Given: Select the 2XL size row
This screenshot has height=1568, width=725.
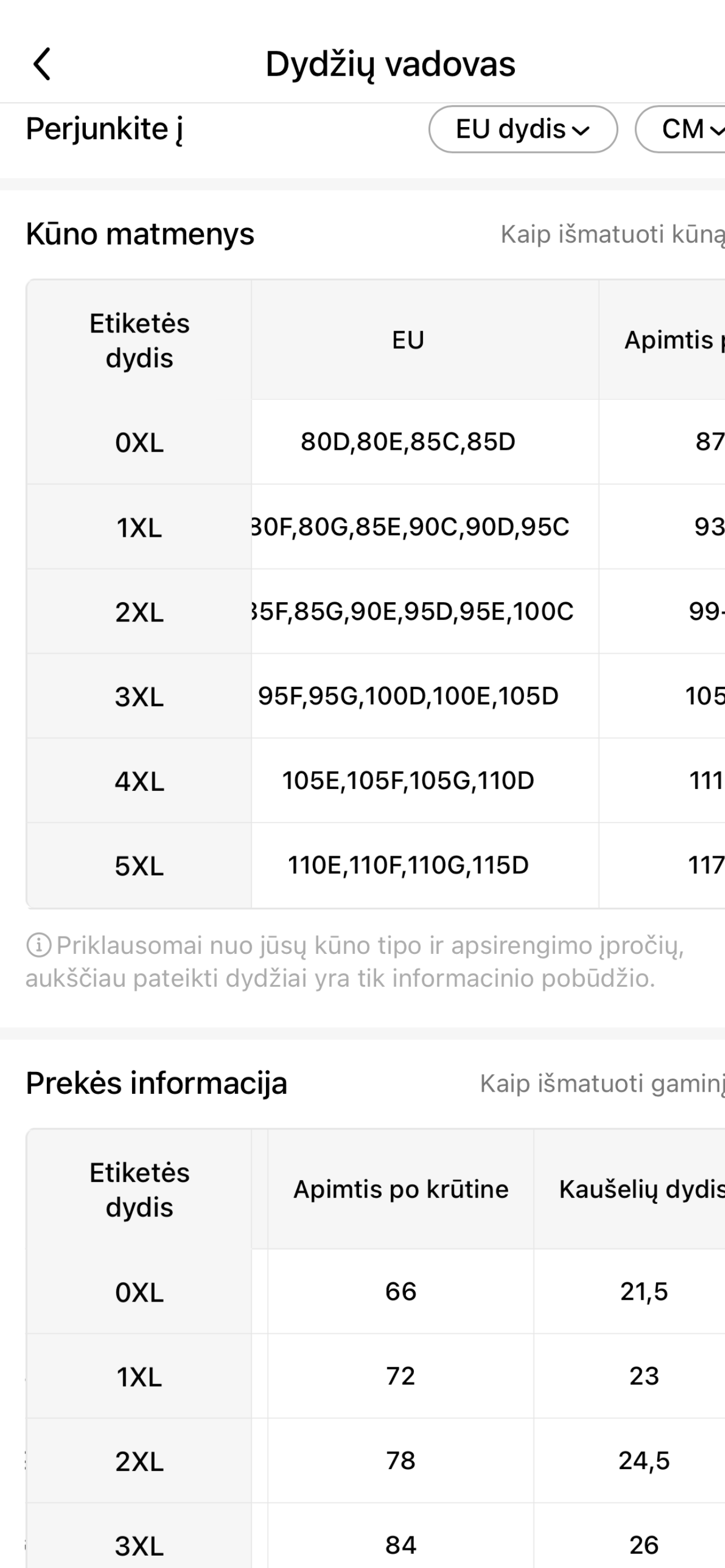Looking at the screenshot, I should pos(140,612).
